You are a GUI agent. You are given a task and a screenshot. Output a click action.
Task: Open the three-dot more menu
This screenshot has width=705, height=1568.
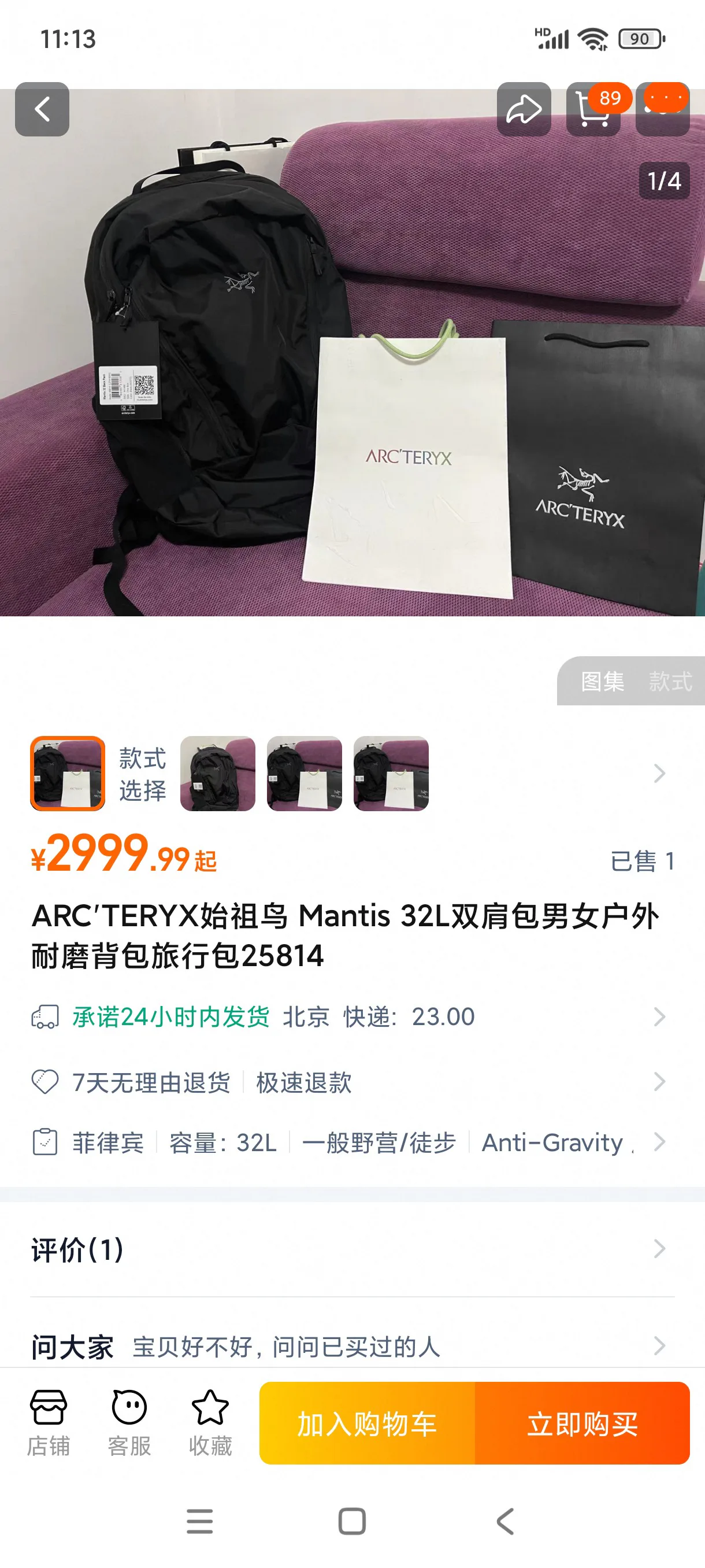pos(662,110)
